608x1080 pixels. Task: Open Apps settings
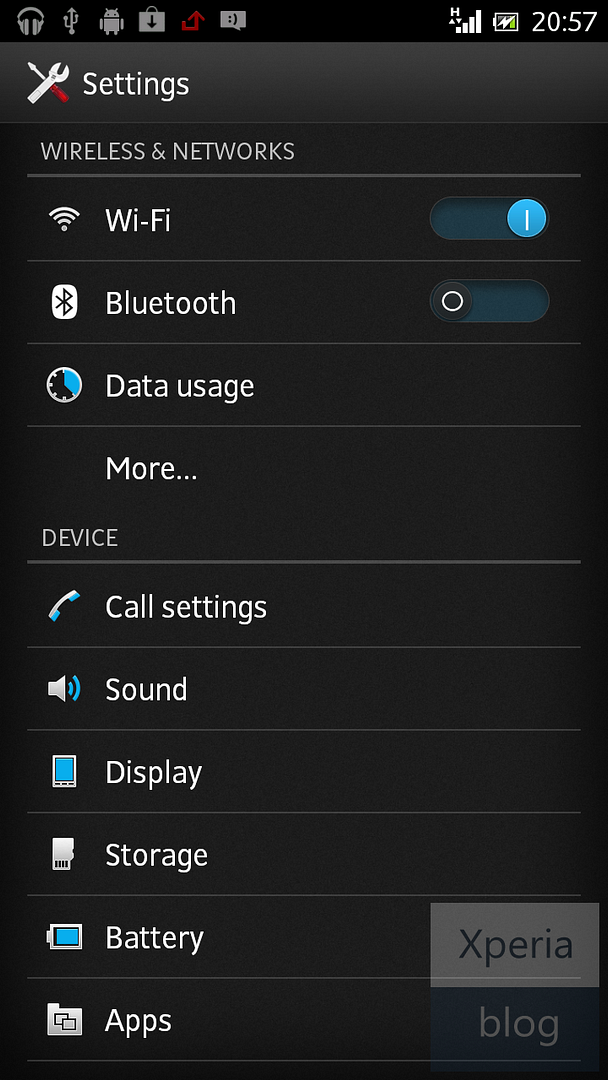coord(304,1020)
